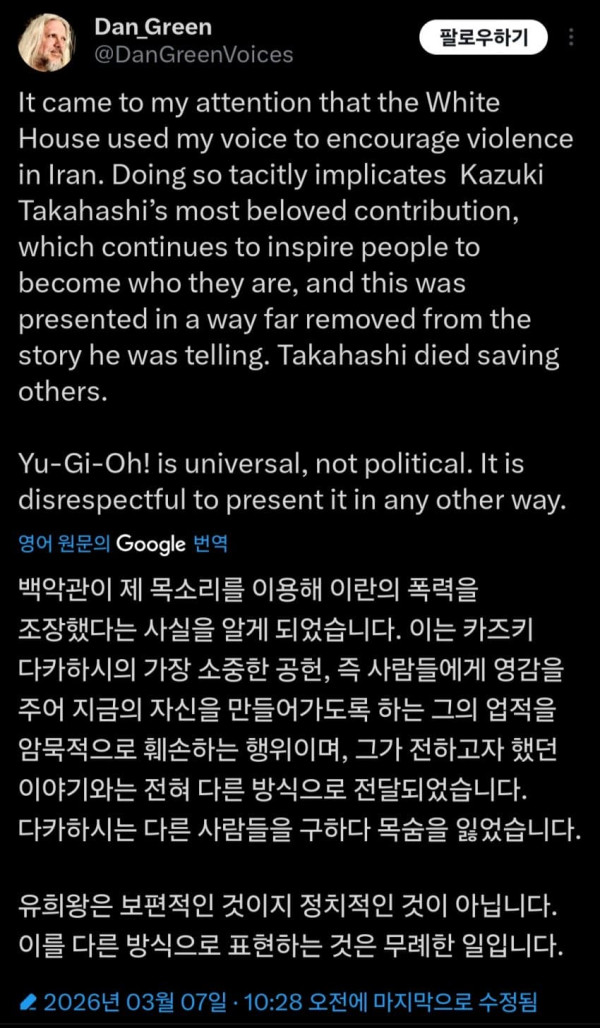Open Dan_Green's profile picture
This screenshot has height=1028, width=600.
[x=45, y=42]
